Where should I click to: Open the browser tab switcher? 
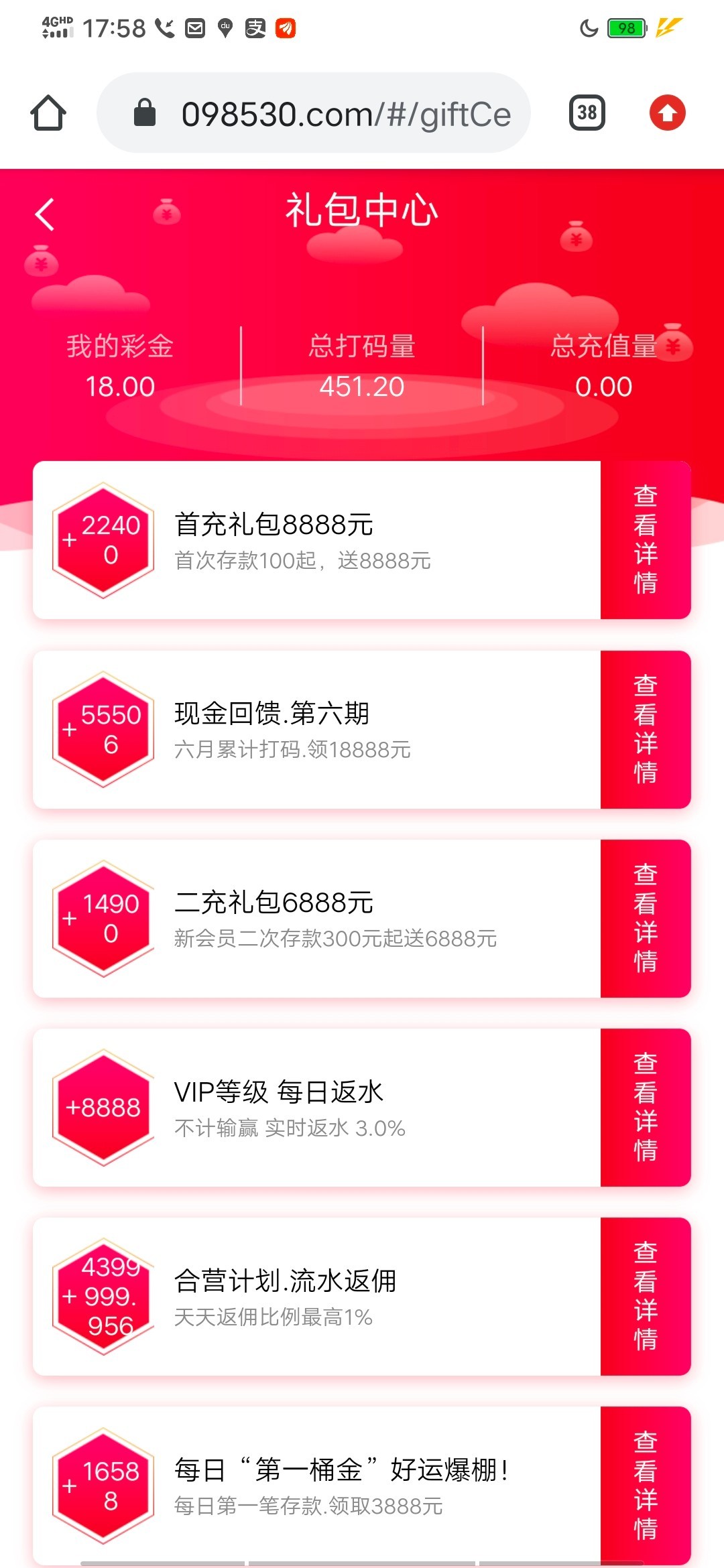tap(587, 113)
